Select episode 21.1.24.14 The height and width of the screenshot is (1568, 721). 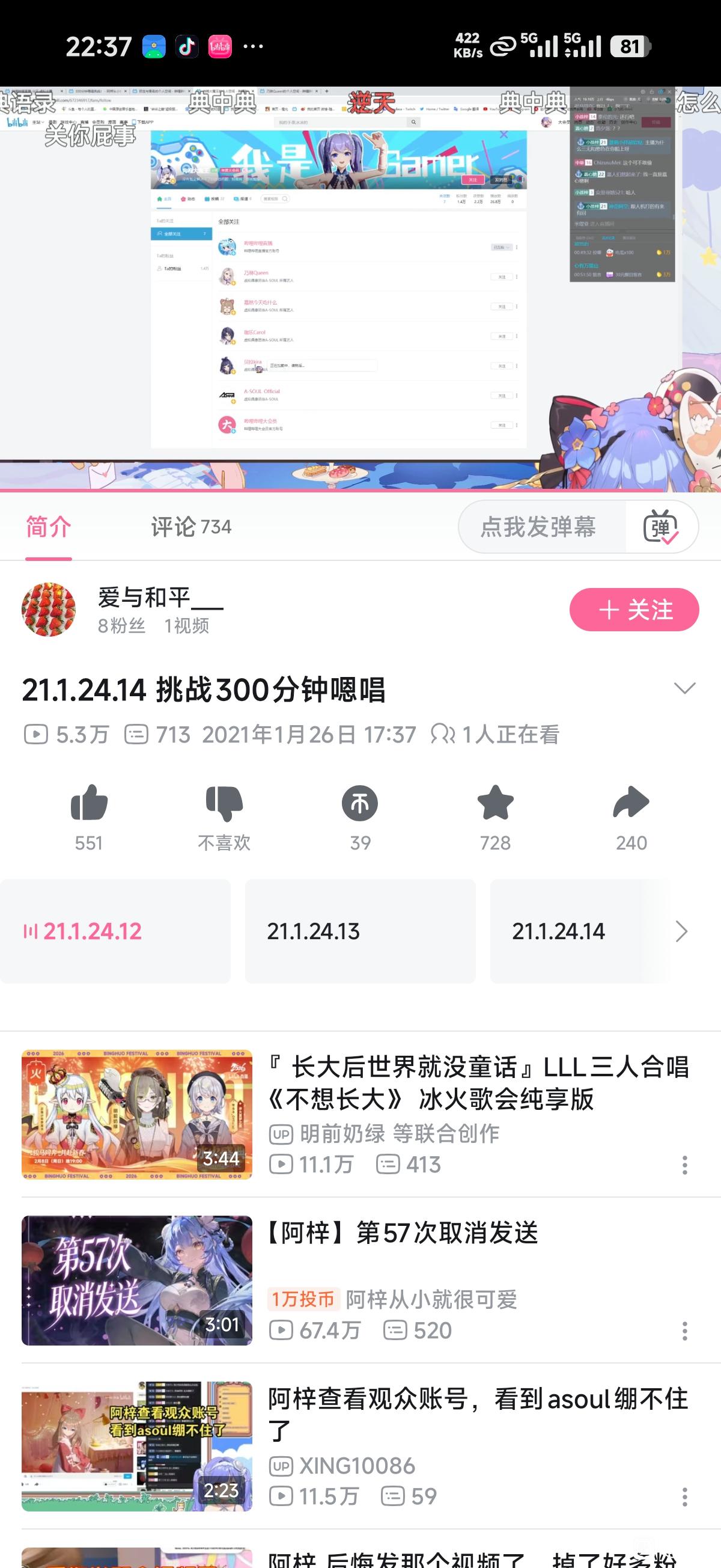578,931
